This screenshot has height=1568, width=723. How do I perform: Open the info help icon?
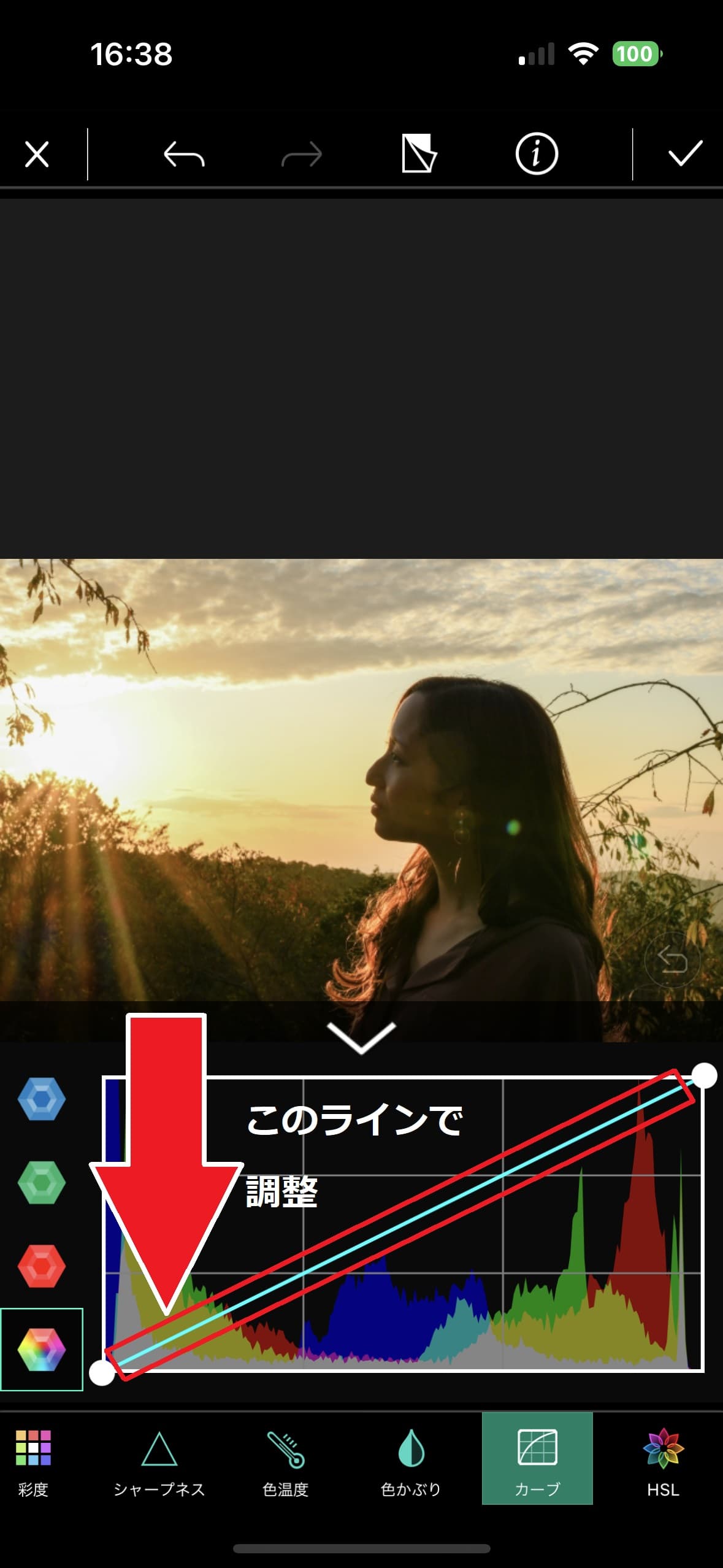[x=537, y=154]
